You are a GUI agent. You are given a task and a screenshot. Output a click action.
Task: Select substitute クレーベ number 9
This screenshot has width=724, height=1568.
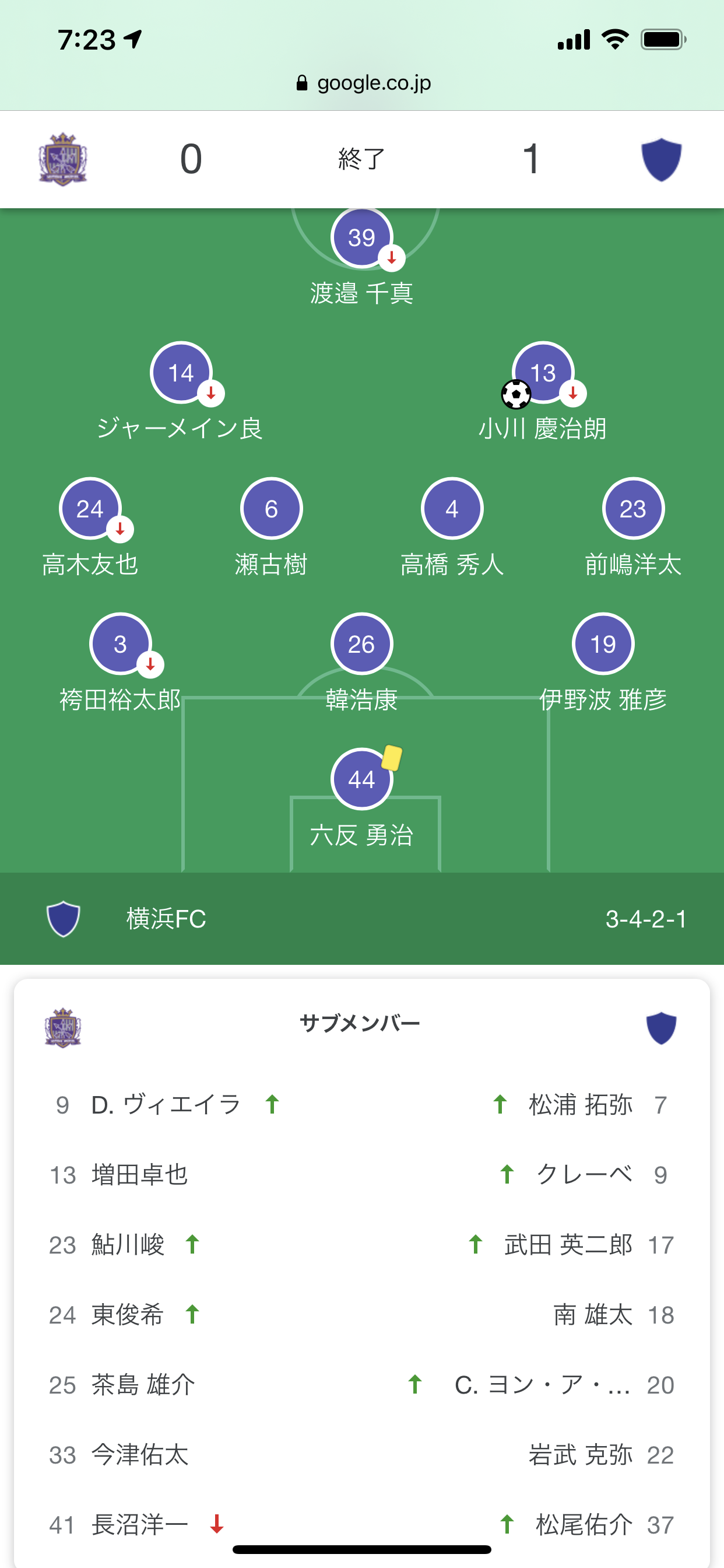(x=584, y=1175)
